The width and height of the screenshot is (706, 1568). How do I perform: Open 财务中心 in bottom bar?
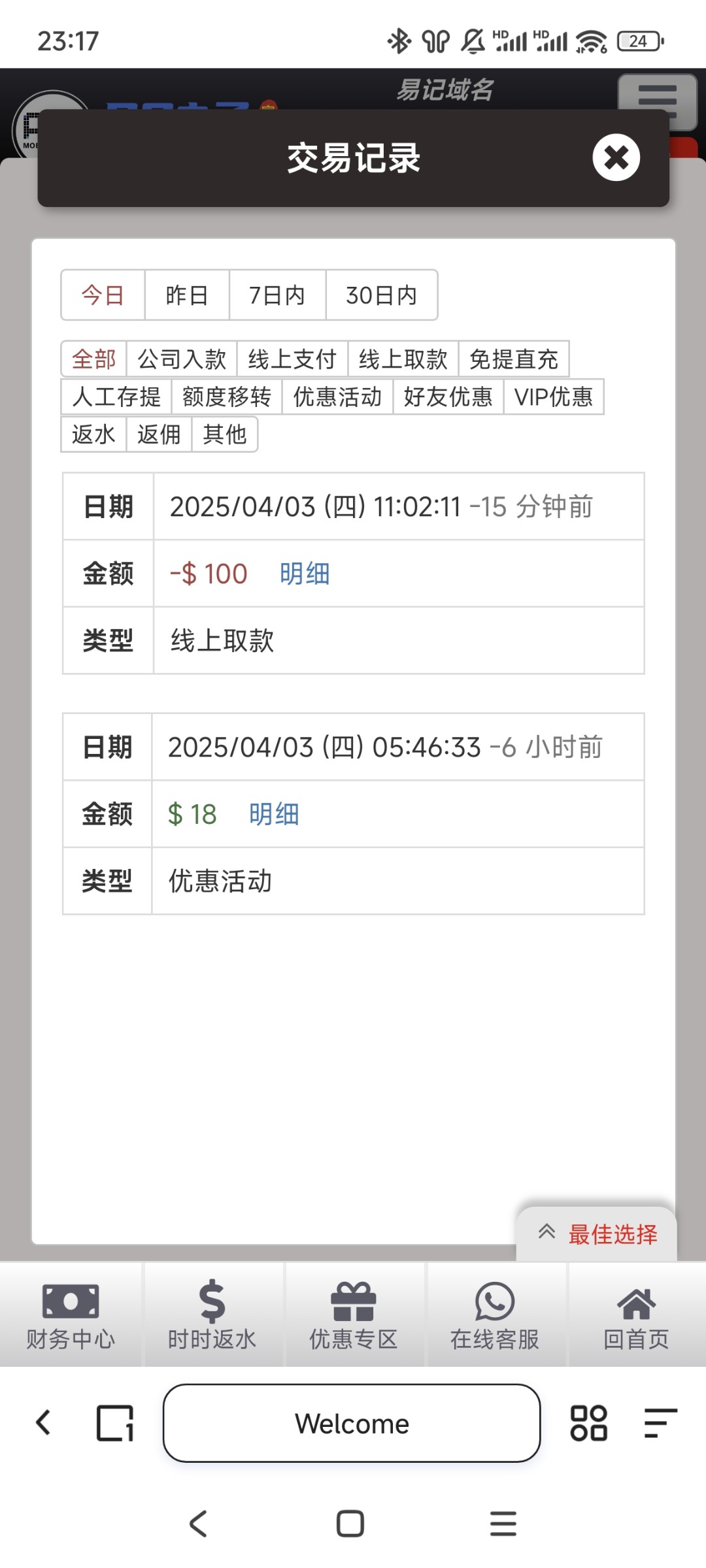point(71,1315)
